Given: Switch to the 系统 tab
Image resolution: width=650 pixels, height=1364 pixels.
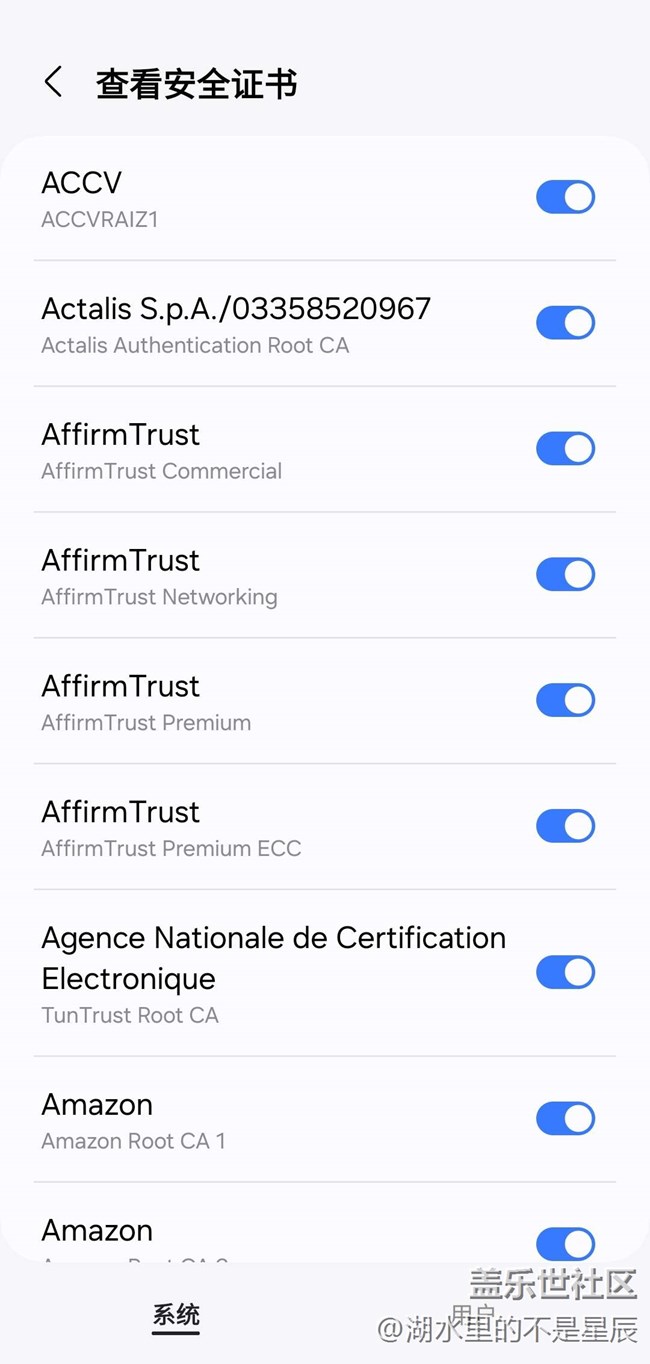Looking at the screenshot, I should (x=176, y=1314).
